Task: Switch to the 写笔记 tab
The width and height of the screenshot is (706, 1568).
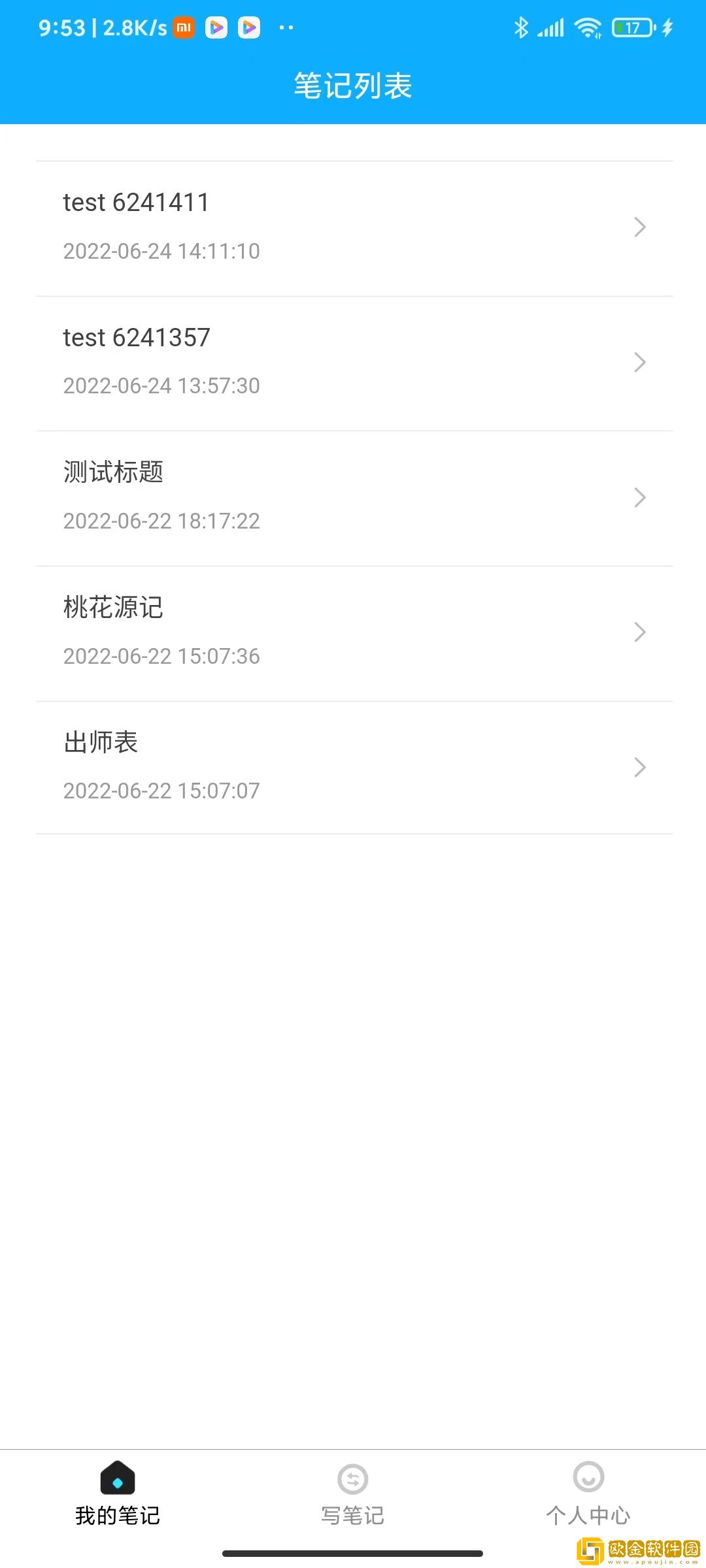Action: click(x=352, y=1516)
